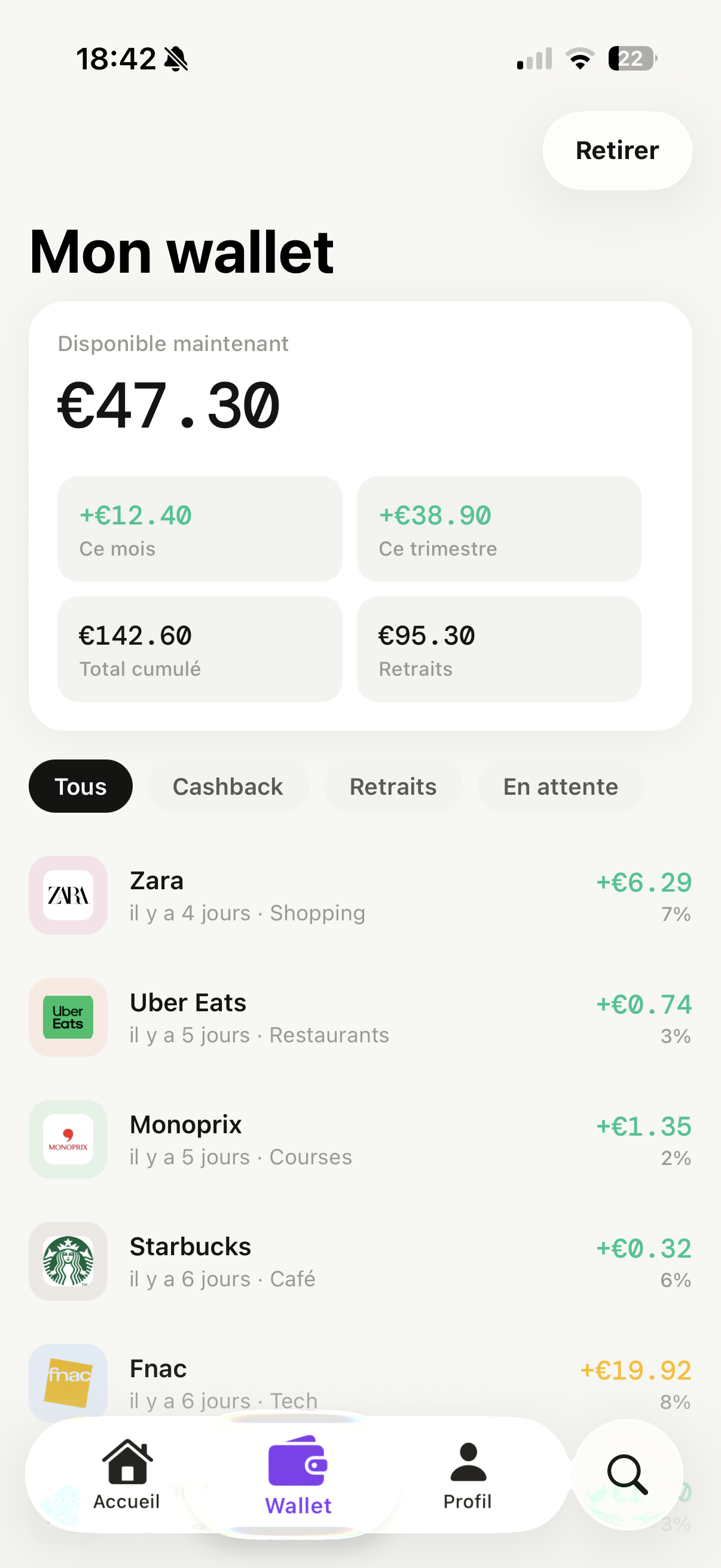Filter transactions by Cashback
This screenshot has height=1568, width=721.
228,786
